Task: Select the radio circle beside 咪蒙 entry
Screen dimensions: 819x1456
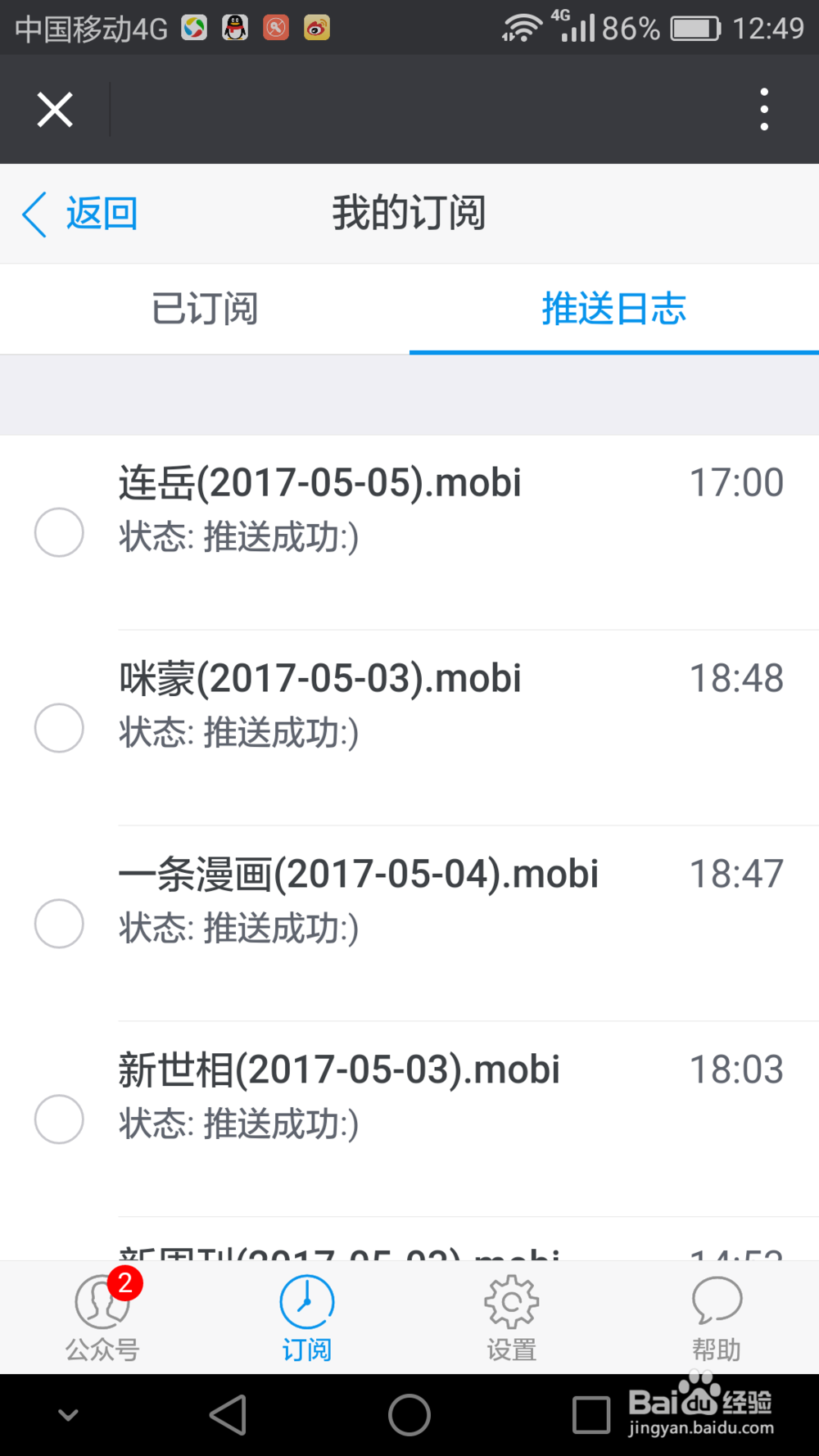Action: (x=59, y=727)
